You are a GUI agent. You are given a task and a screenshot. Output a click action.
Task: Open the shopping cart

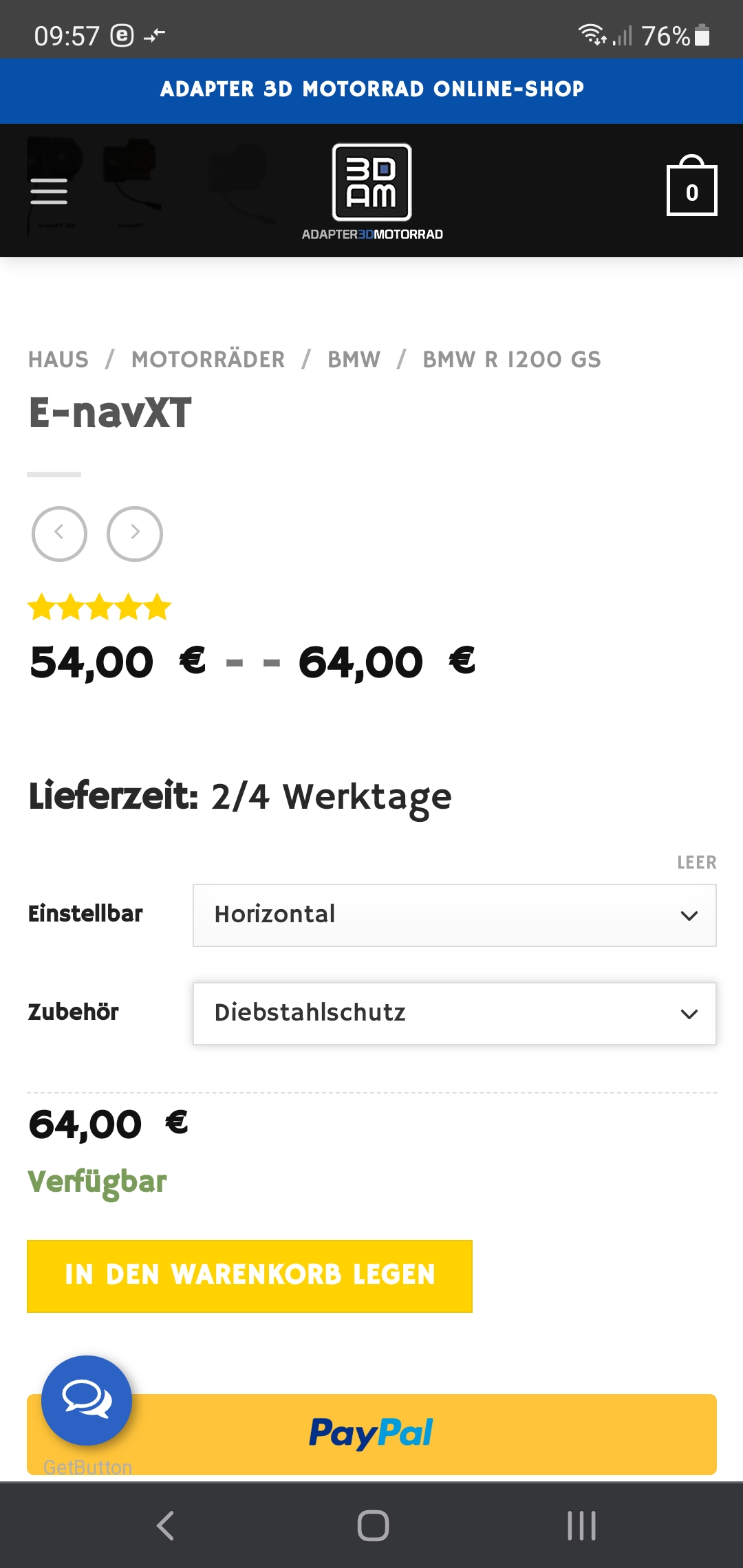(x=692, y=186)
